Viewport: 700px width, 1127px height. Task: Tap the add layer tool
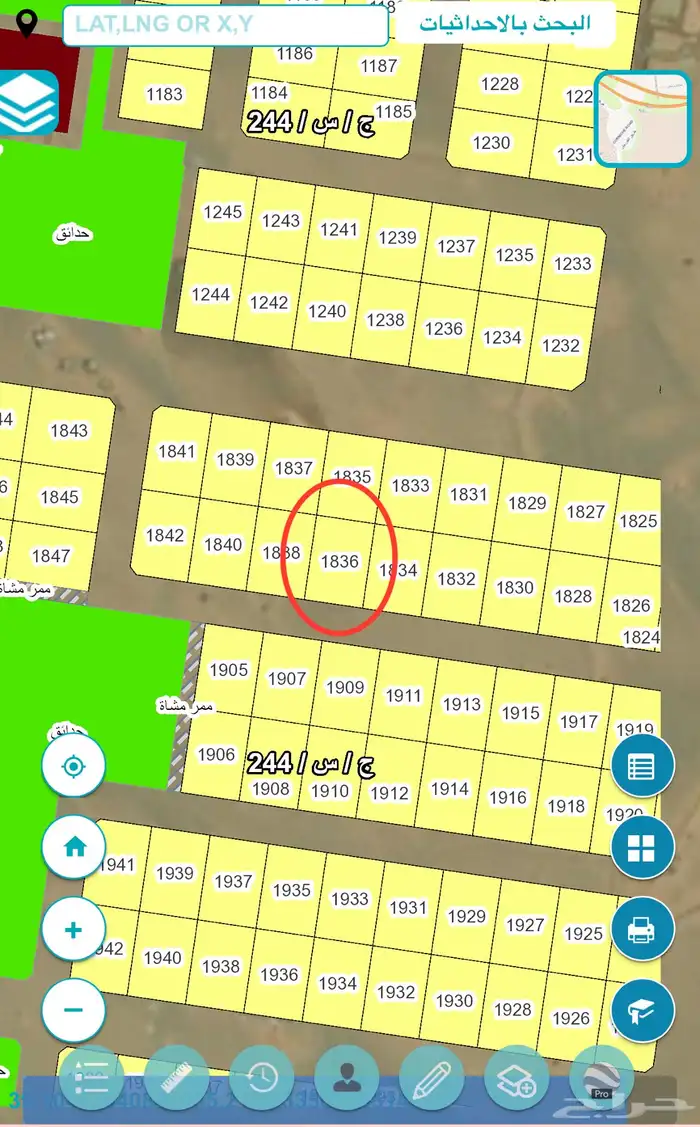coord(516,1077)
